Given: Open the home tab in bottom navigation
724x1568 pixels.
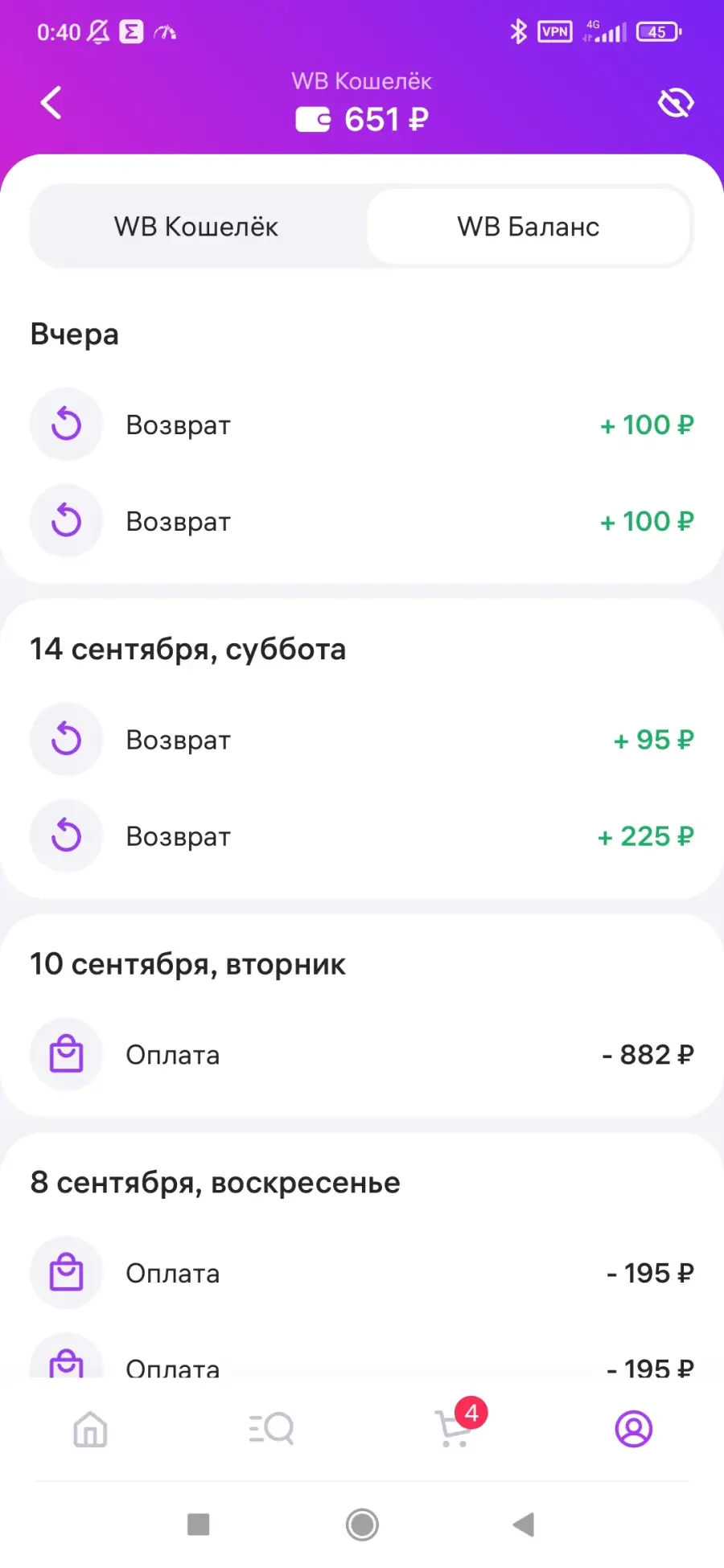Looking at the screenshot, I should [x=90, y=1430].
